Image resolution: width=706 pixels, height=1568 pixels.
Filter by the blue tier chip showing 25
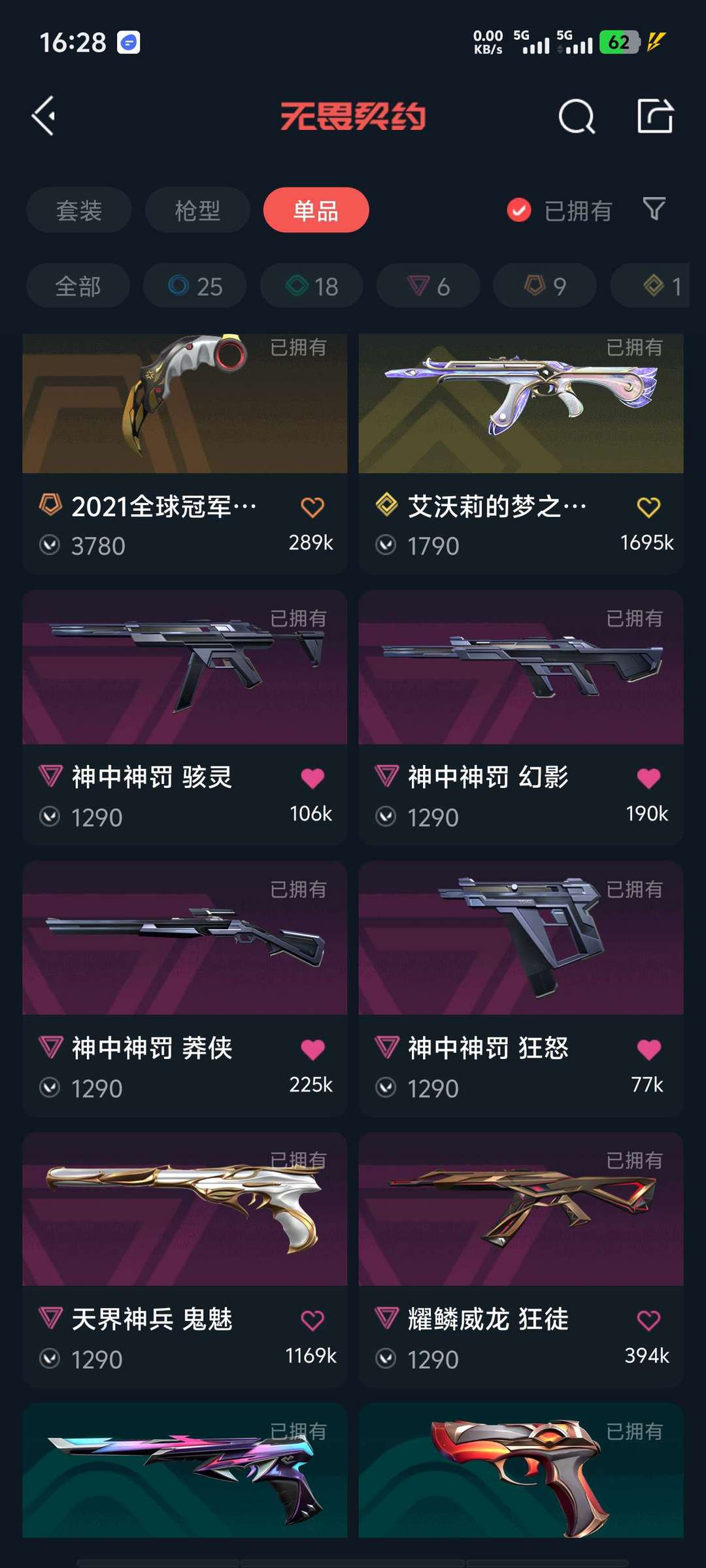tap(195, 286)
